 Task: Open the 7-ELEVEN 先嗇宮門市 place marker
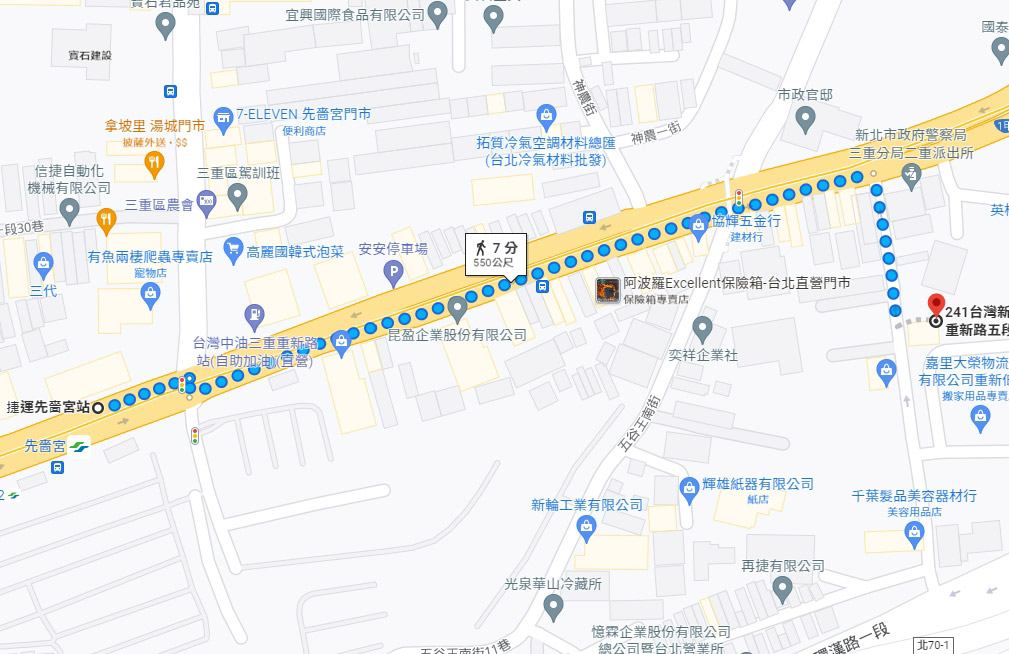click(x=223, y=116)
